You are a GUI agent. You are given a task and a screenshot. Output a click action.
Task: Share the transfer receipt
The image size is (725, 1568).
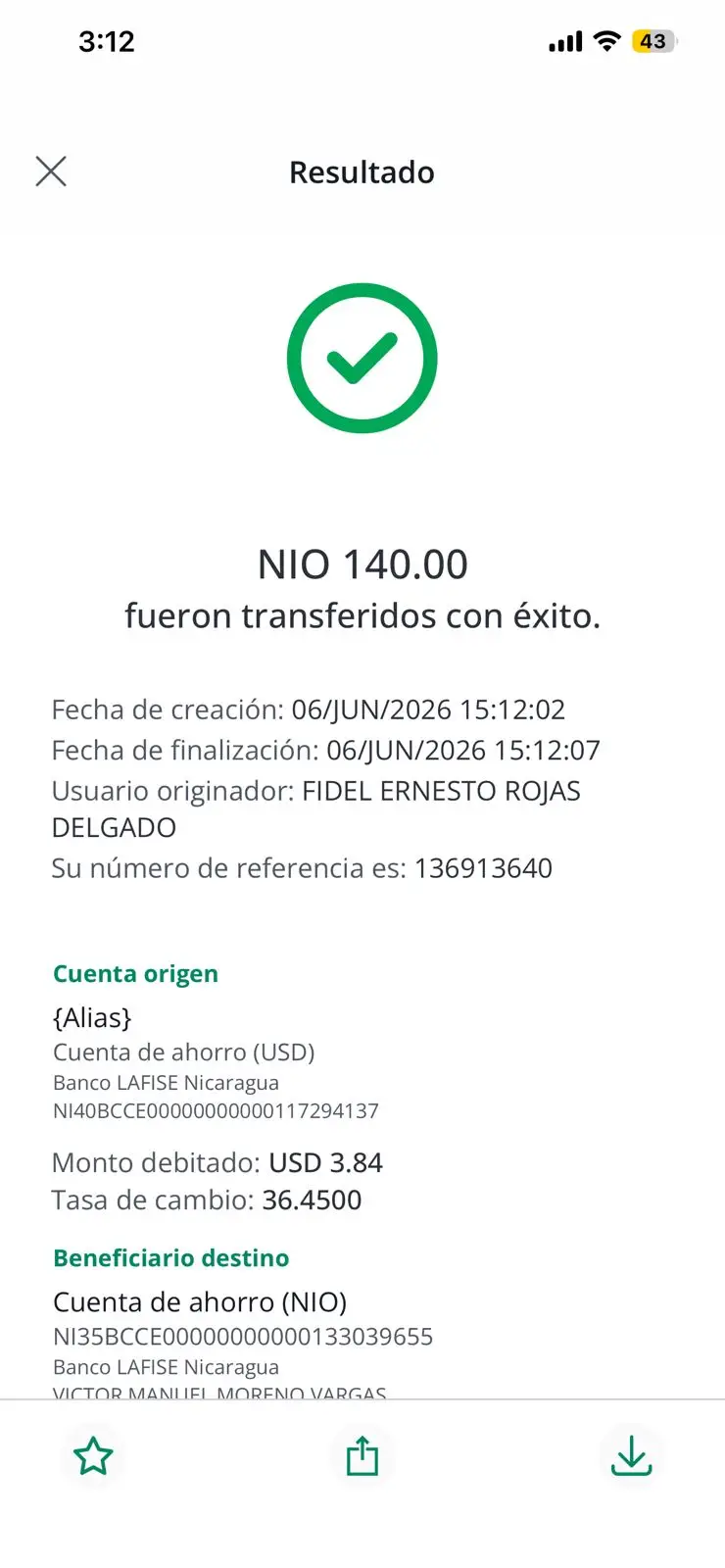pos(362,1455)
